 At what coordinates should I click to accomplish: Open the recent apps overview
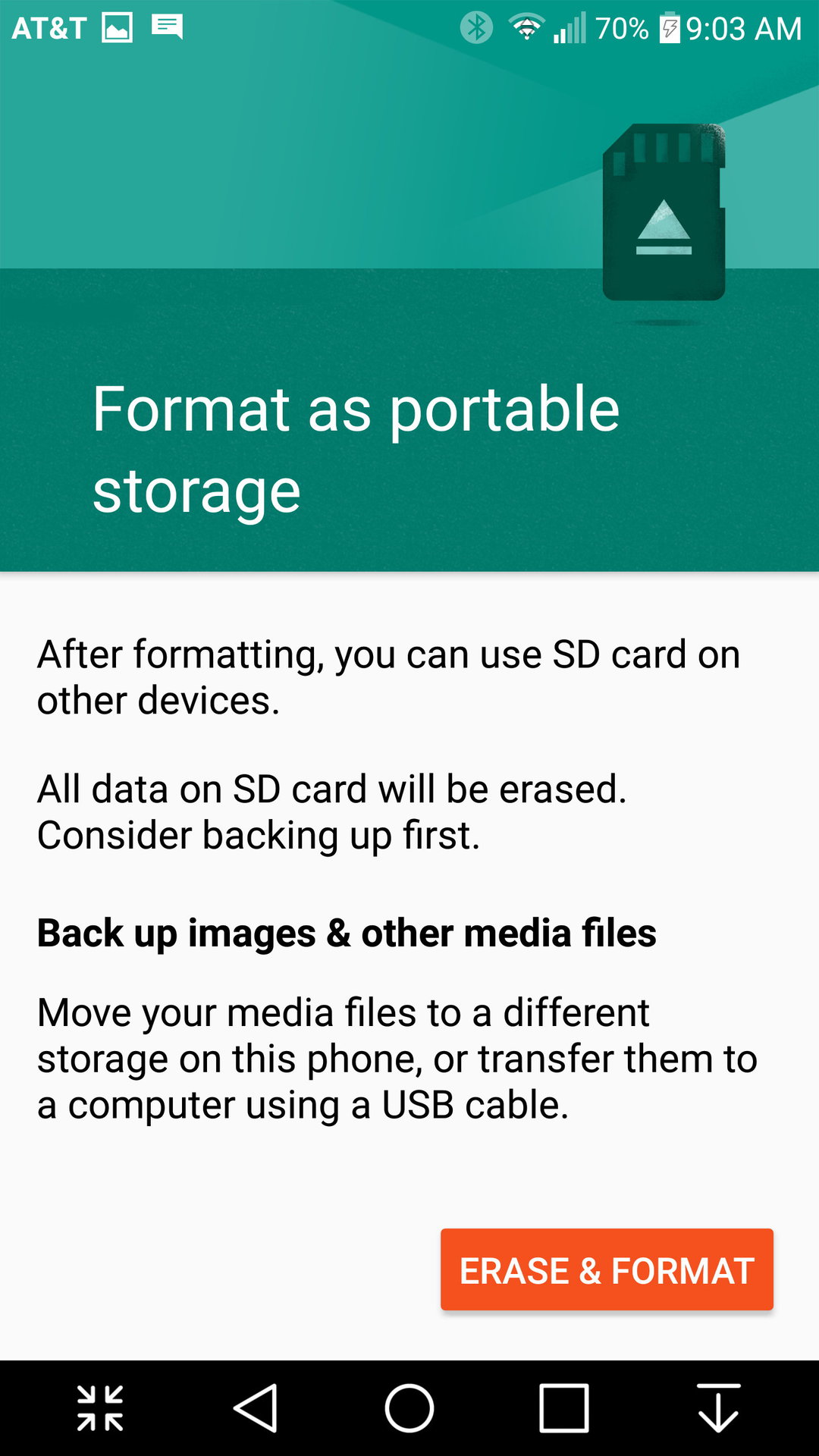[563, 1408]
